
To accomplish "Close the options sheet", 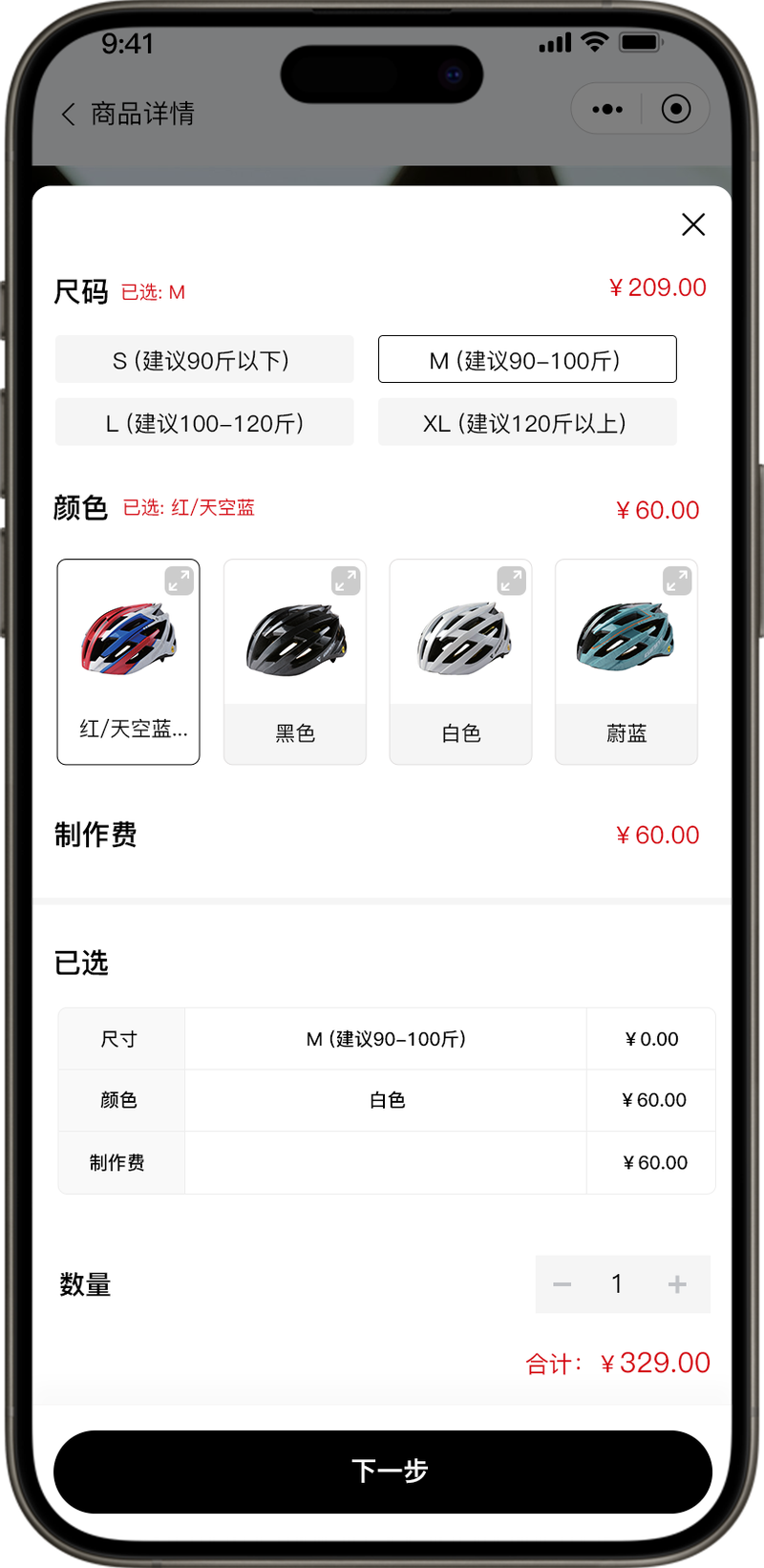I will pyautogui.click(x=693, y=224).
